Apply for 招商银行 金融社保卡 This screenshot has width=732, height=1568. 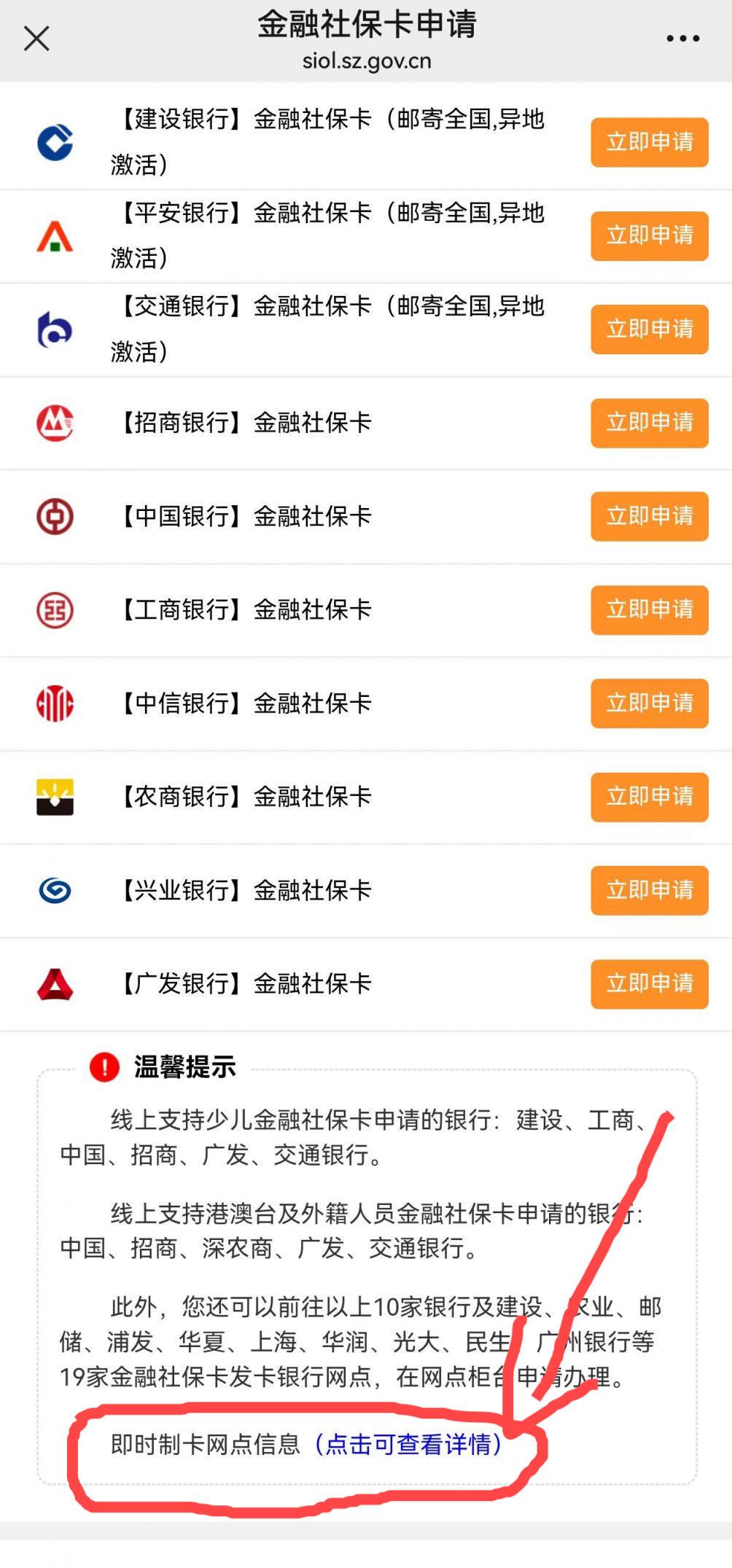(x=649, y=423)
